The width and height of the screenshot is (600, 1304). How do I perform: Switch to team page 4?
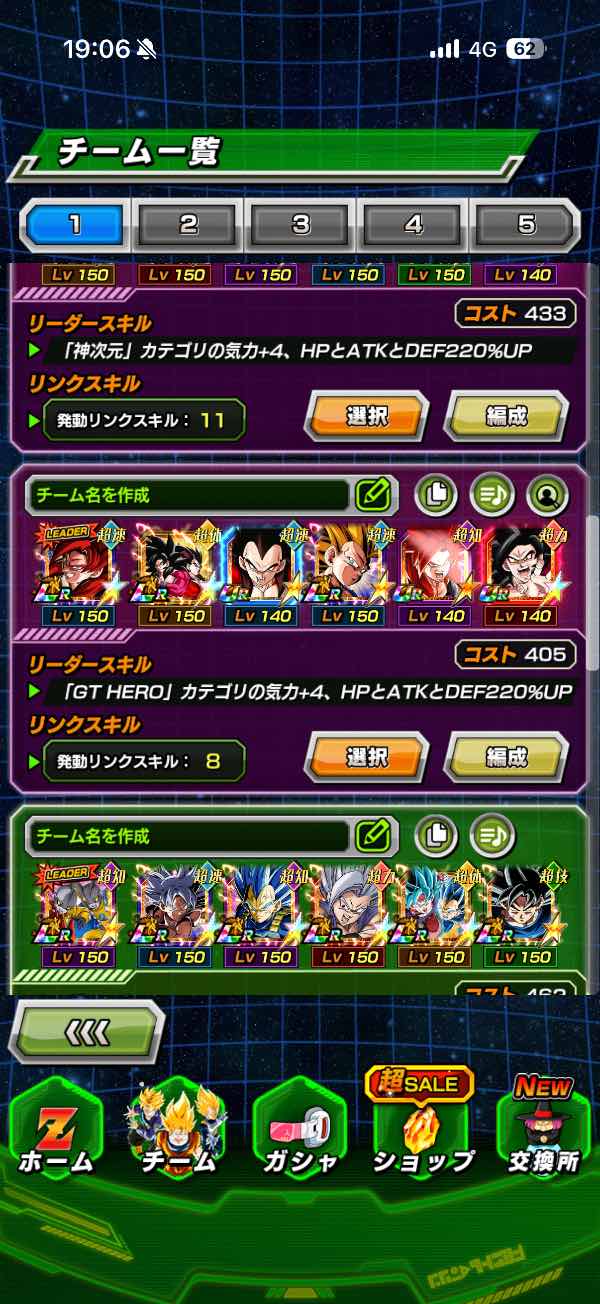[413, 225]
